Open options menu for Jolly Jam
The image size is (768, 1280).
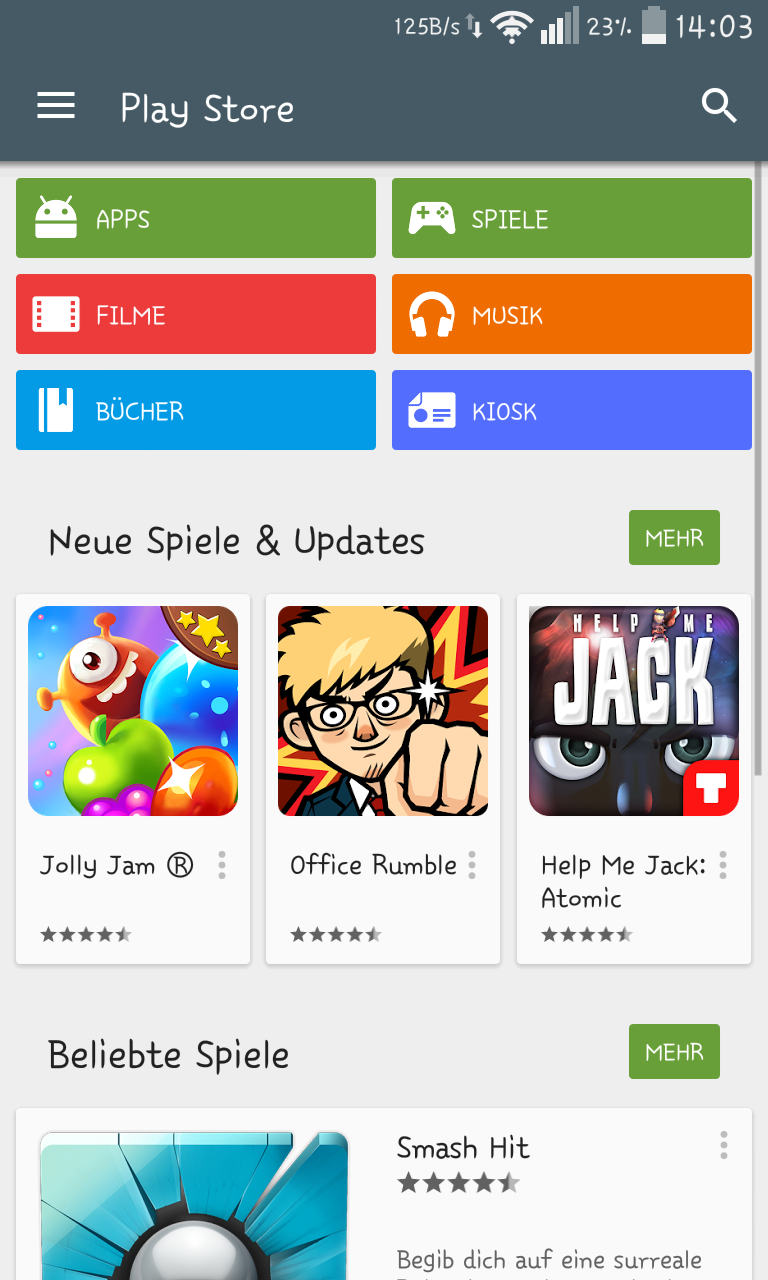222,866
